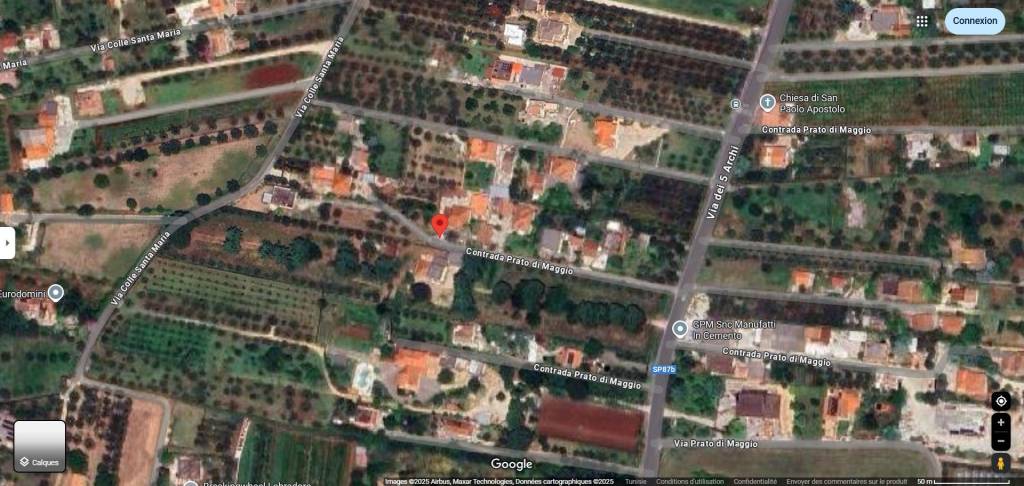Screen dimensions: 1024x486
Task: Open the Calques layers switcher
Action: tap(40, 446)
